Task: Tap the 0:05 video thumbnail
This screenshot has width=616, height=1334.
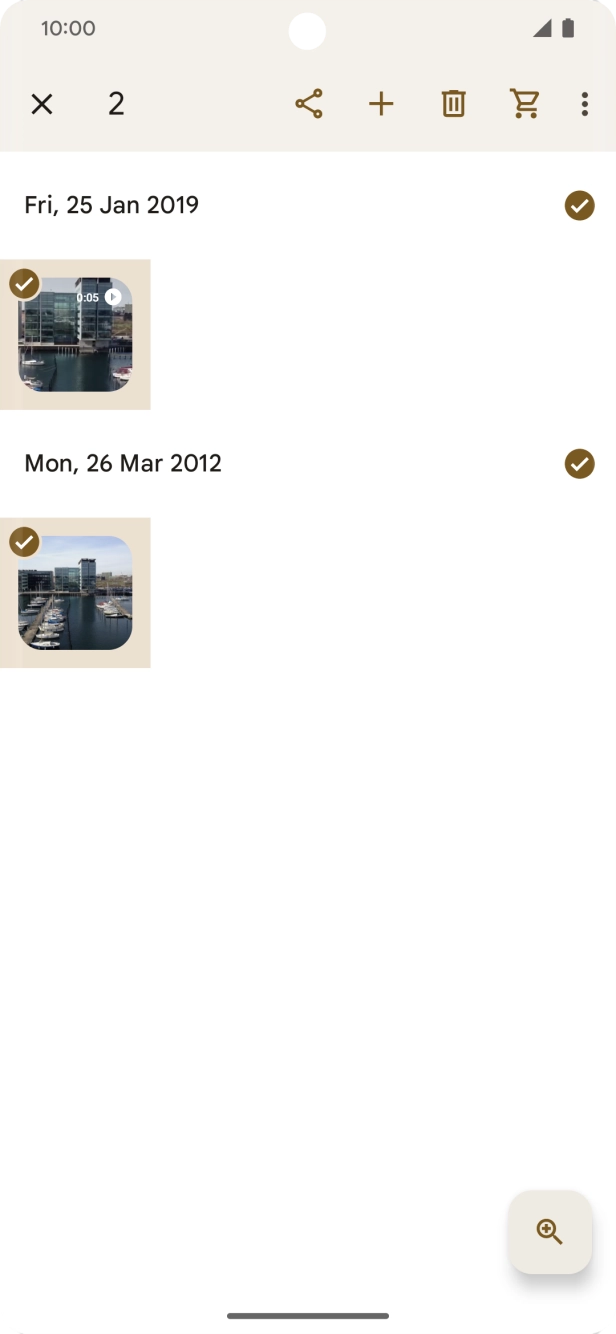Action: [75, 335]
